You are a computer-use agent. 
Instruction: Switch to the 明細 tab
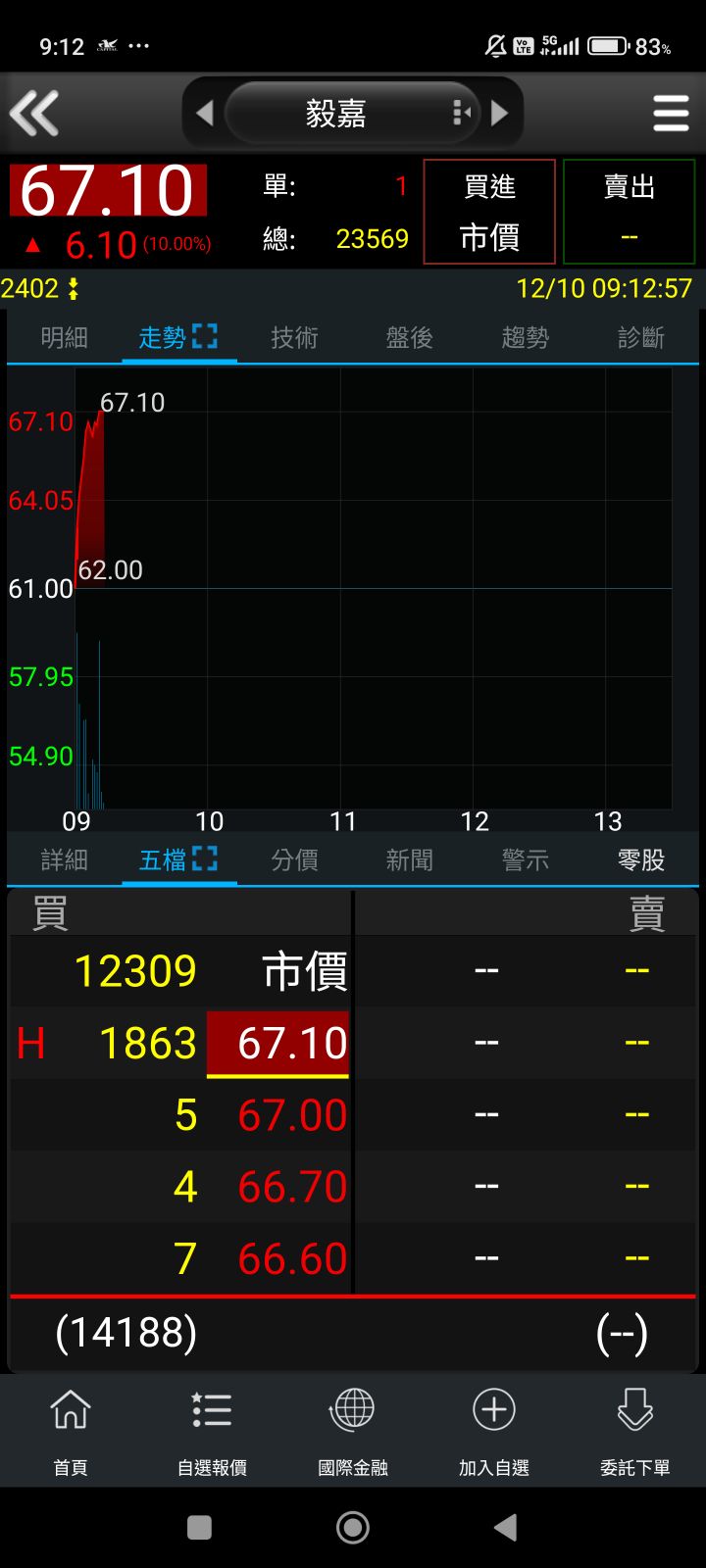pos(65,338)
